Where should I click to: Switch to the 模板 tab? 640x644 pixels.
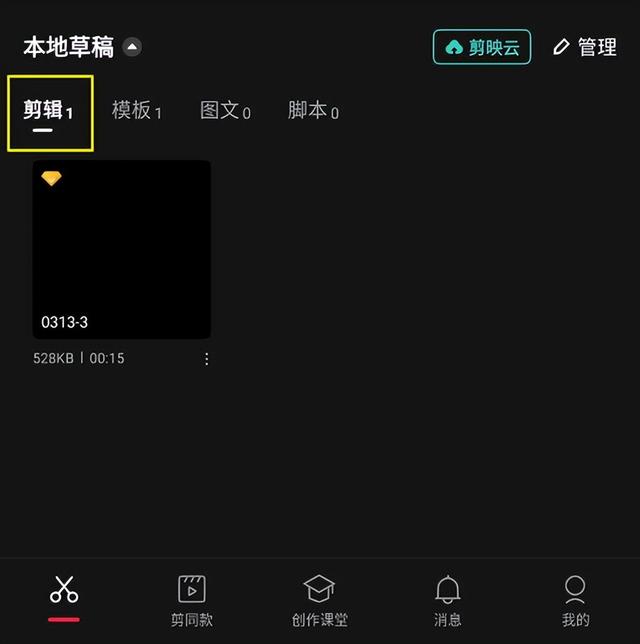pos(137,111)
